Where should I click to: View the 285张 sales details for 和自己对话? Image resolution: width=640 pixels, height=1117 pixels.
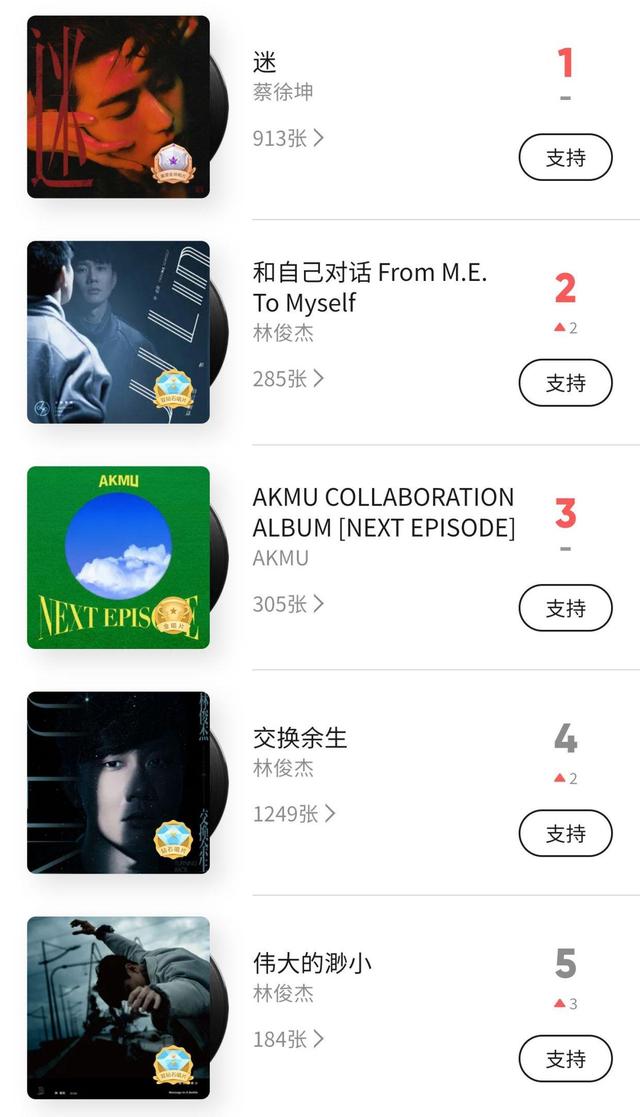(288, 379)
